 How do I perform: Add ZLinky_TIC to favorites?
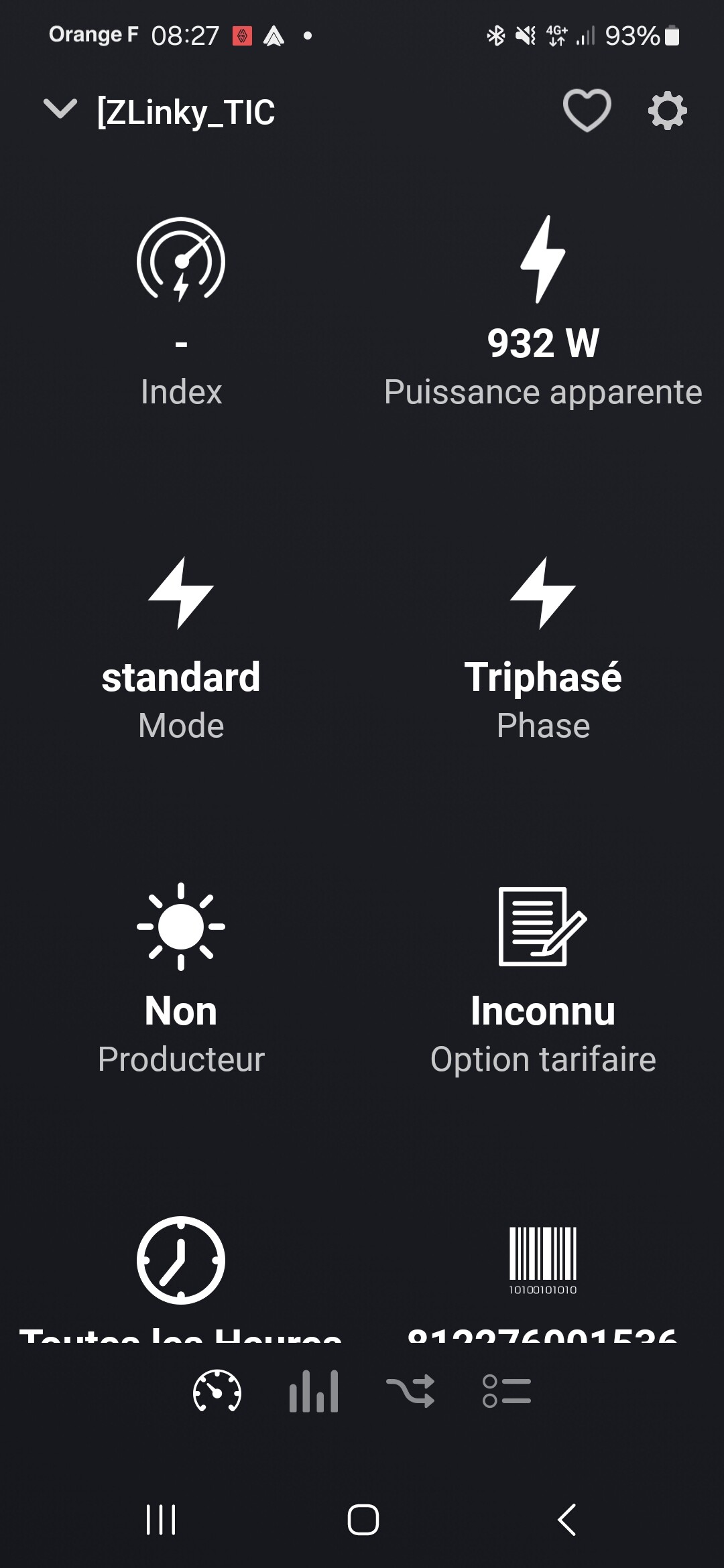pyautogui.click(x=587, y=111)
